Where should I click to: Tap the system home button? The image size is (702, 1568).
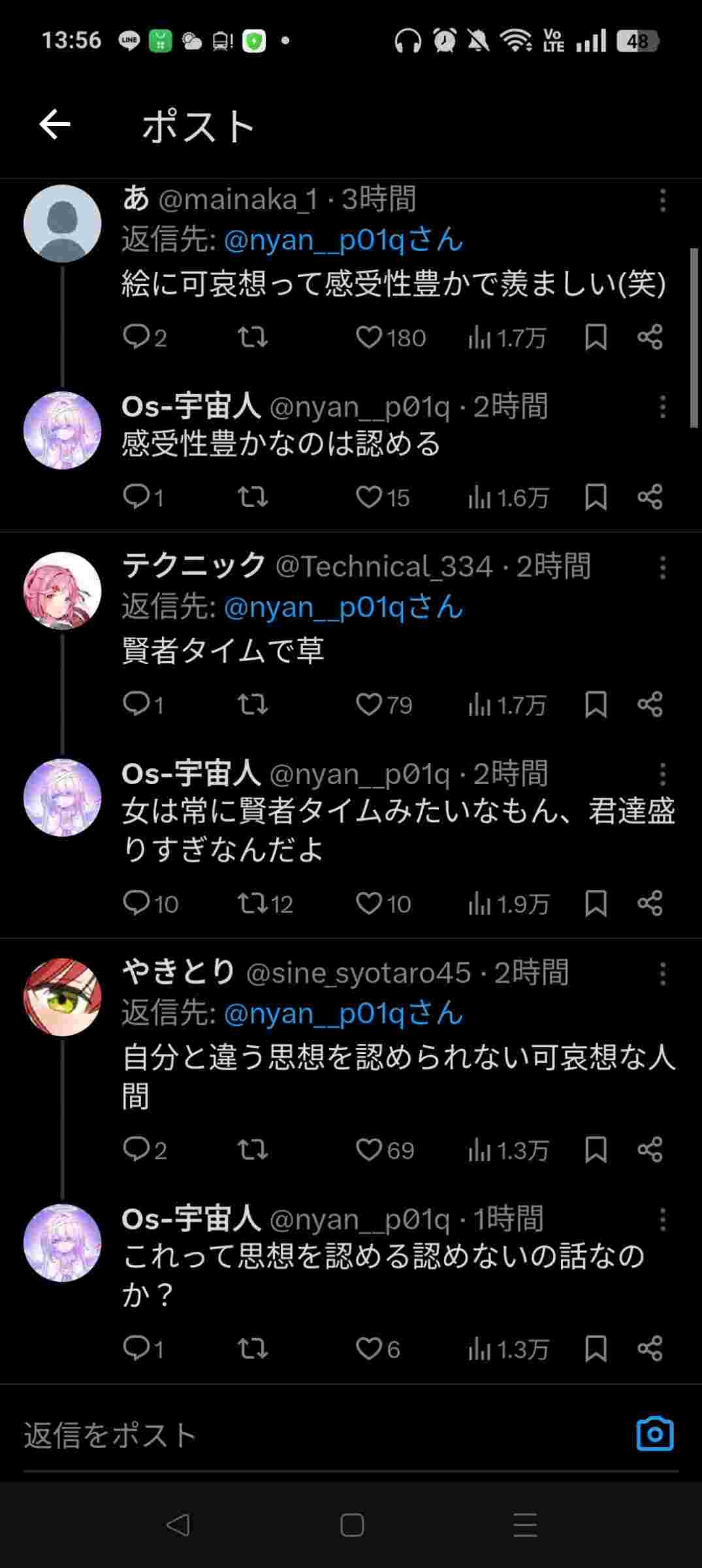click(352, 1526)
